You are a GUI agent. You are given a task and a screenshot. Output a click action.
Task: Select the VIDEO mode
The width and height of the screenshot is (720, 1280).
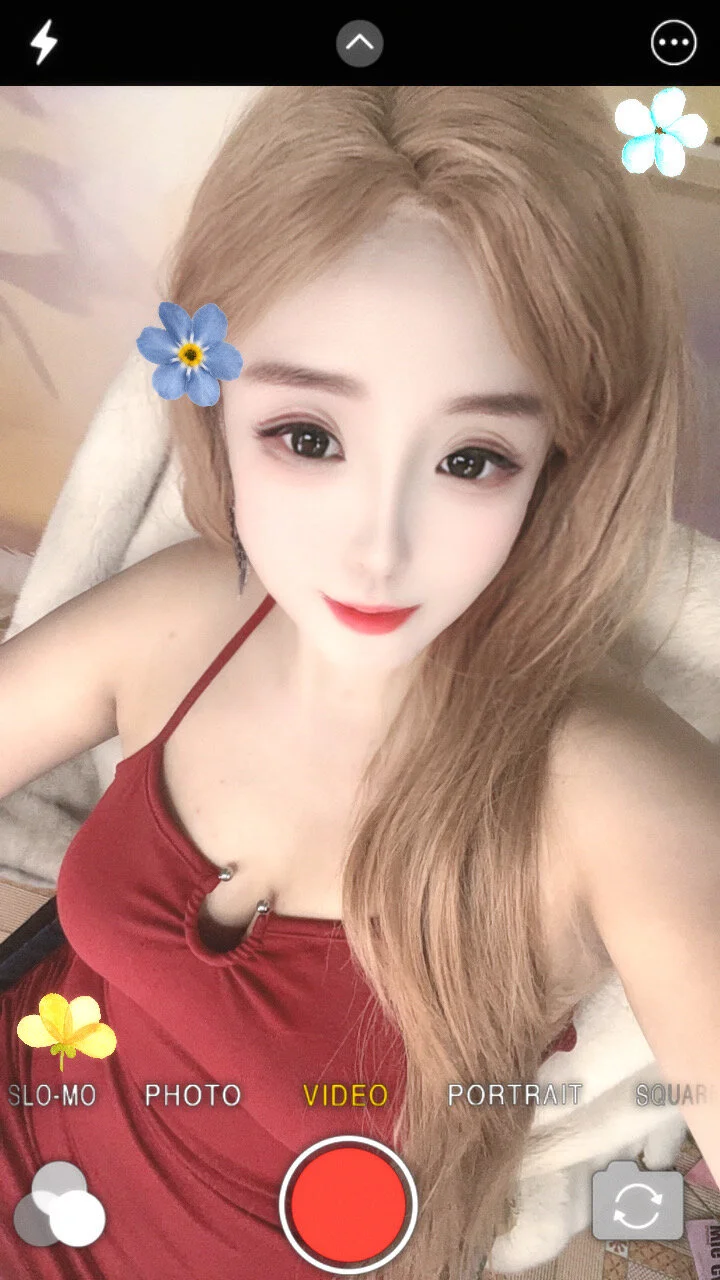point(346,1095)
